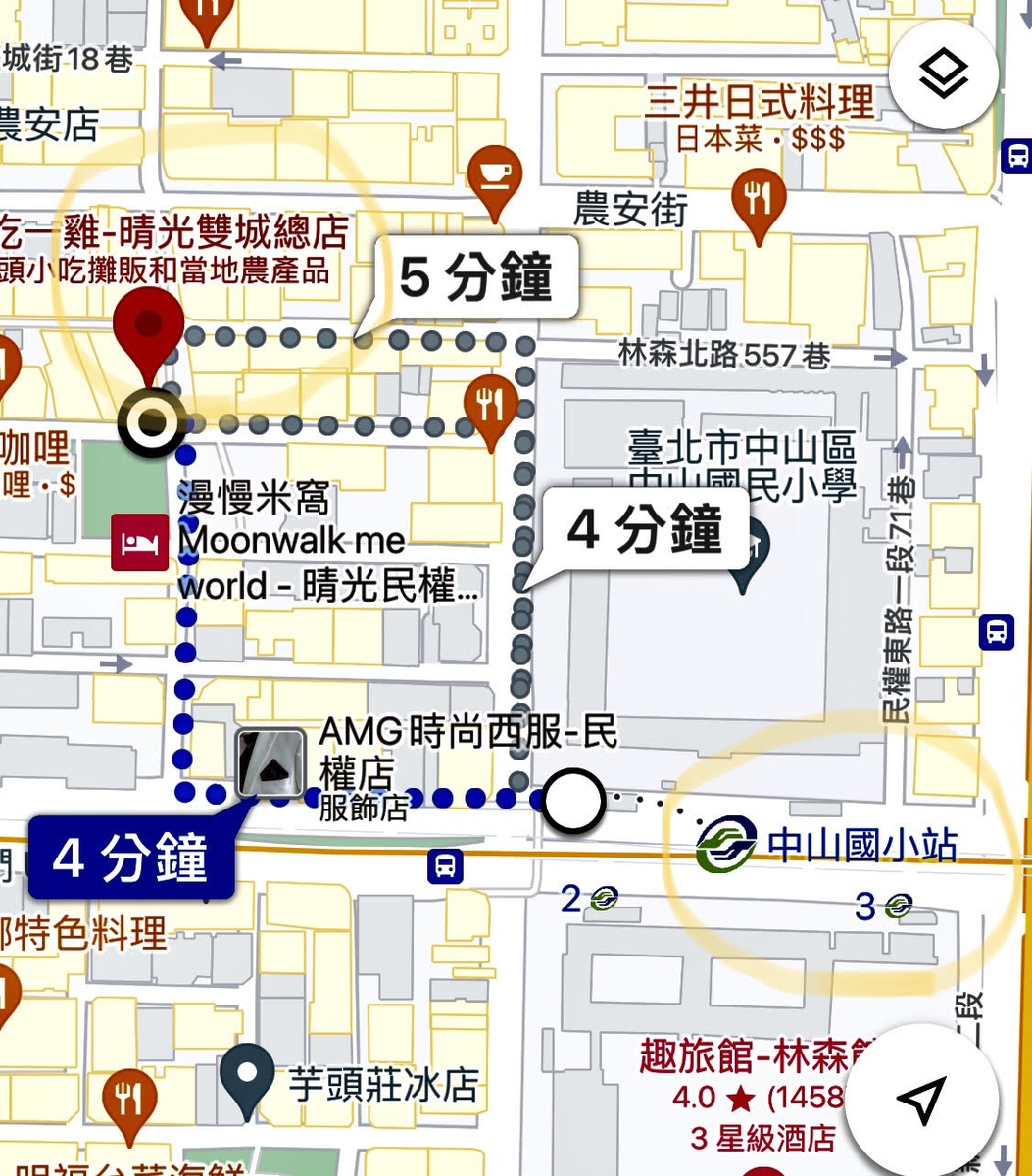Open the 5 分鐘 walking time bubble

click(x=477, y=275)
